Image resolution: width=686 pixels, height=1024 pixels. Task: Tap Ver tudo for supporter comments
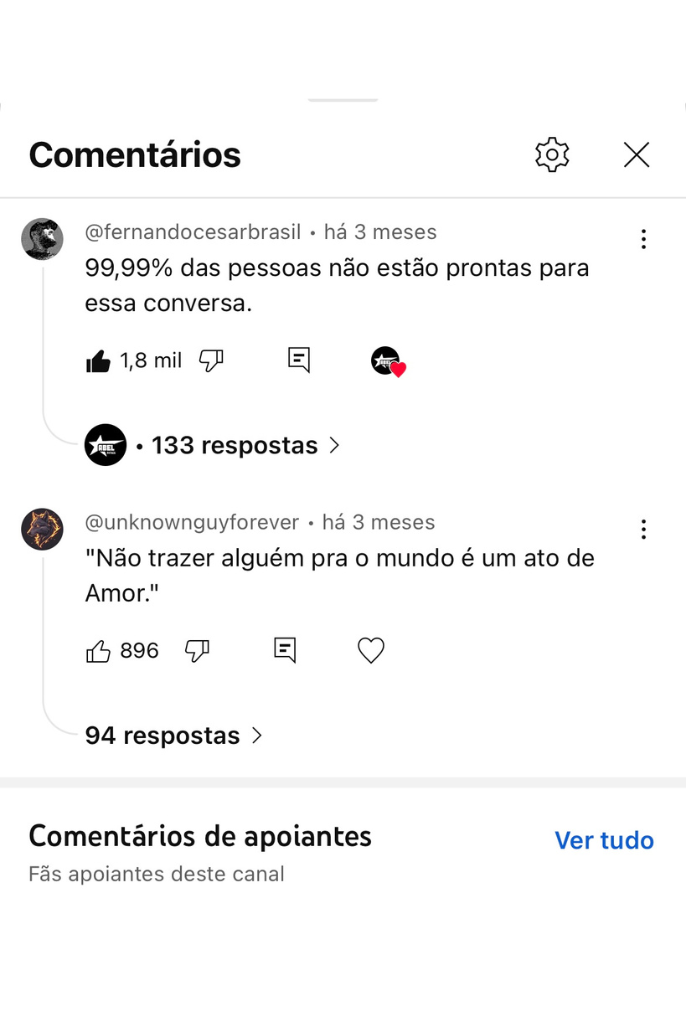(x=604, y=841)
